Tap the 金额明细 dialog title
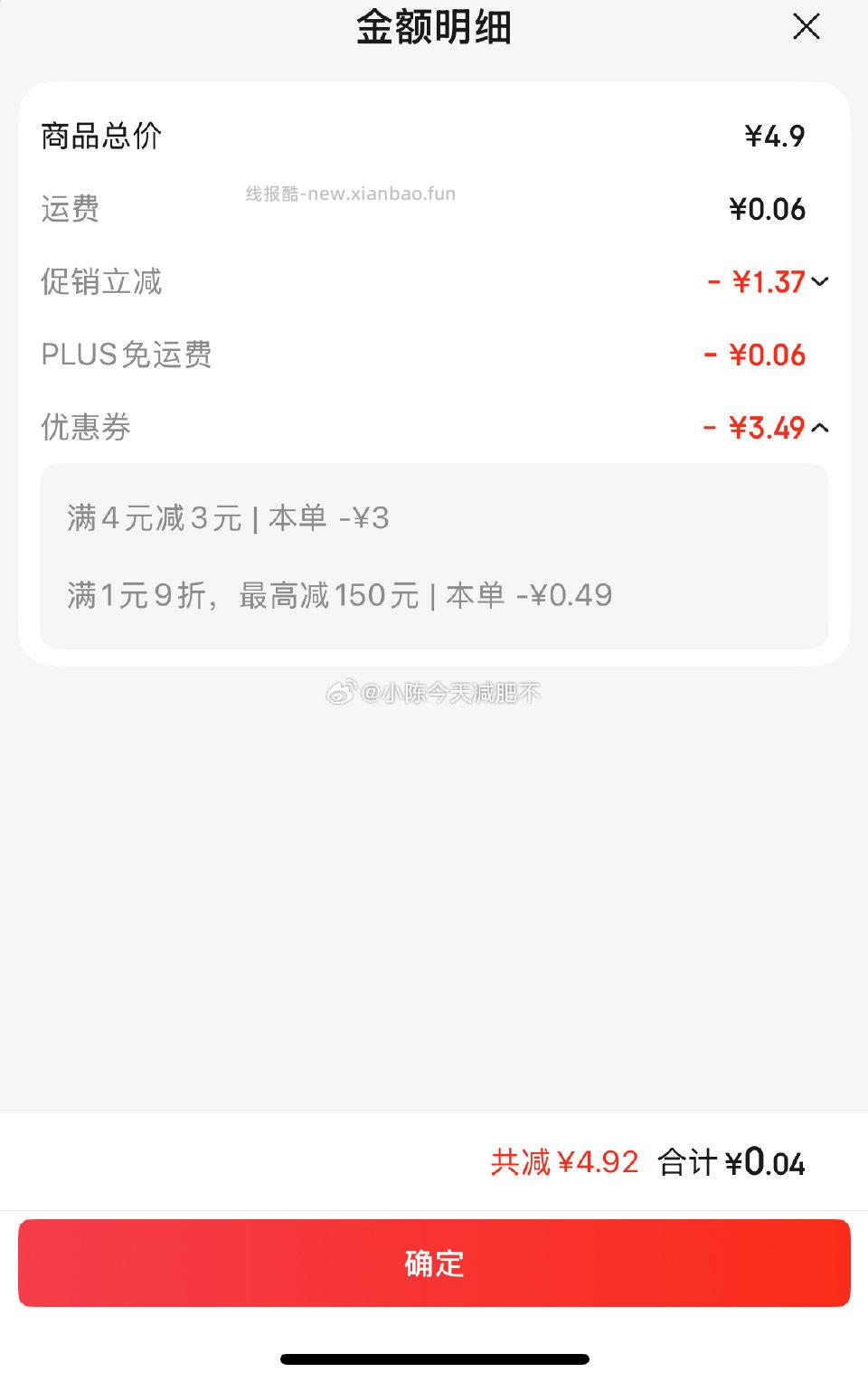The image size is (868, 1382). pyautogui.click(x=434, y=28)
